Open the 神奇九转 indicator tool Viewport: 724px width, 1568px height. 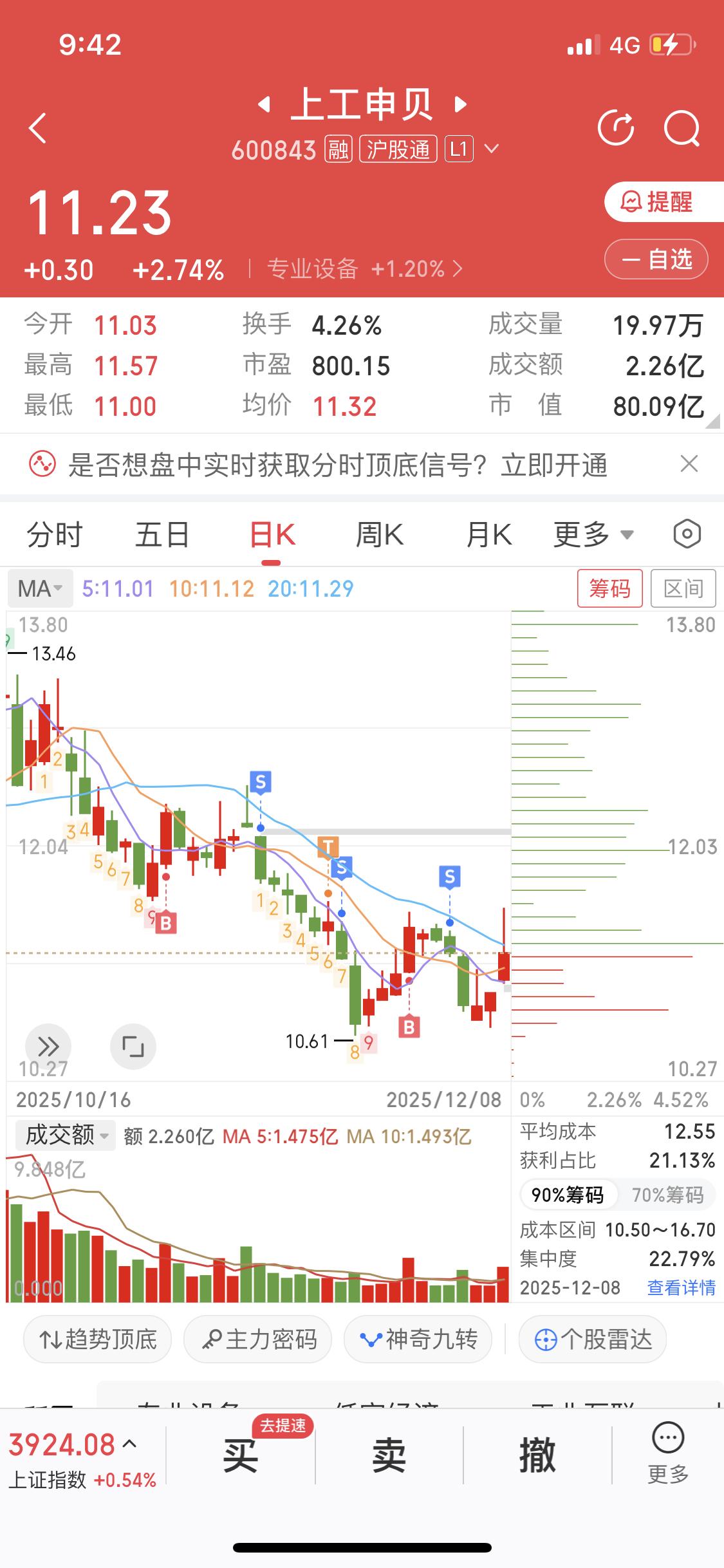pos(418,1339)
